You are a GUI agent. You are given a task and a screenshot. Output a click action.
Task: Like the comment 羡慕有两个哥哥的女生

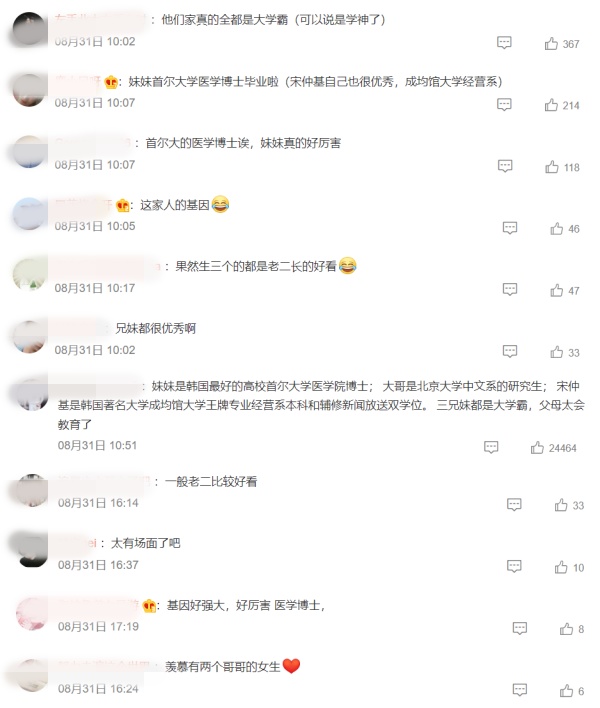[x=566, y=691]
